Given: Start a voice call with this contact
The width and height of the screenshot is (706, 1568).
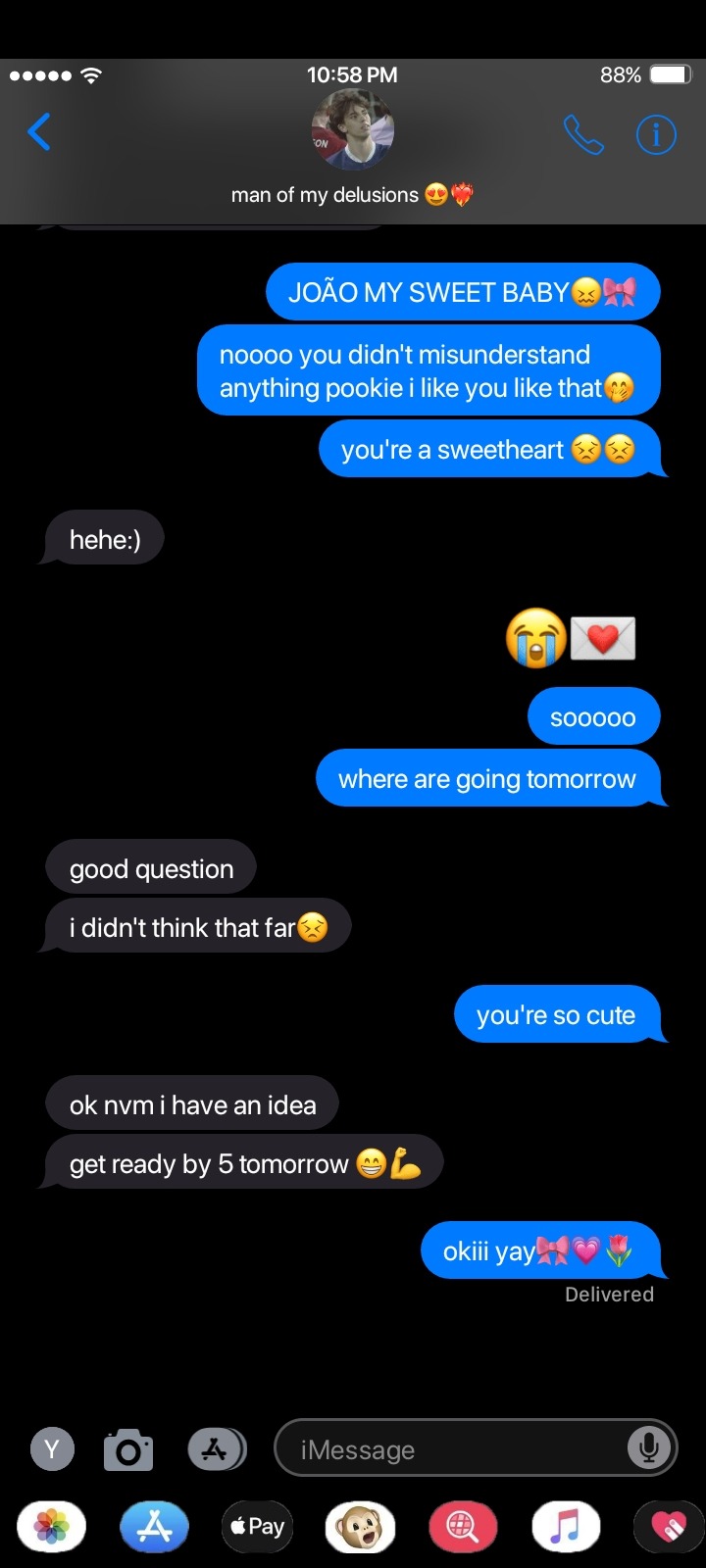Looking at the screenshot, I should (x=583, y=135).
